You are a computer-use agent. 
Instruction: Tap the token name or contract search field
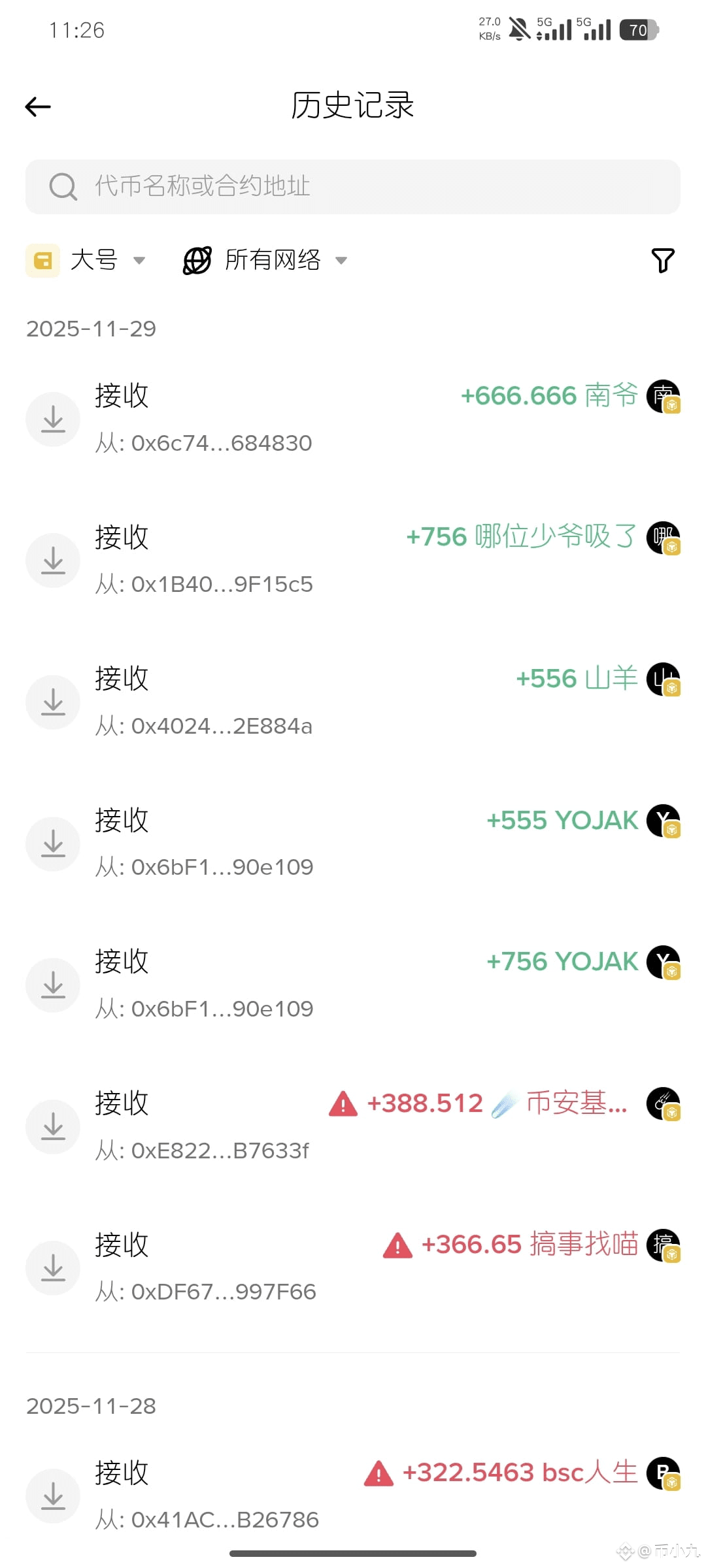[x=353, y=186]
